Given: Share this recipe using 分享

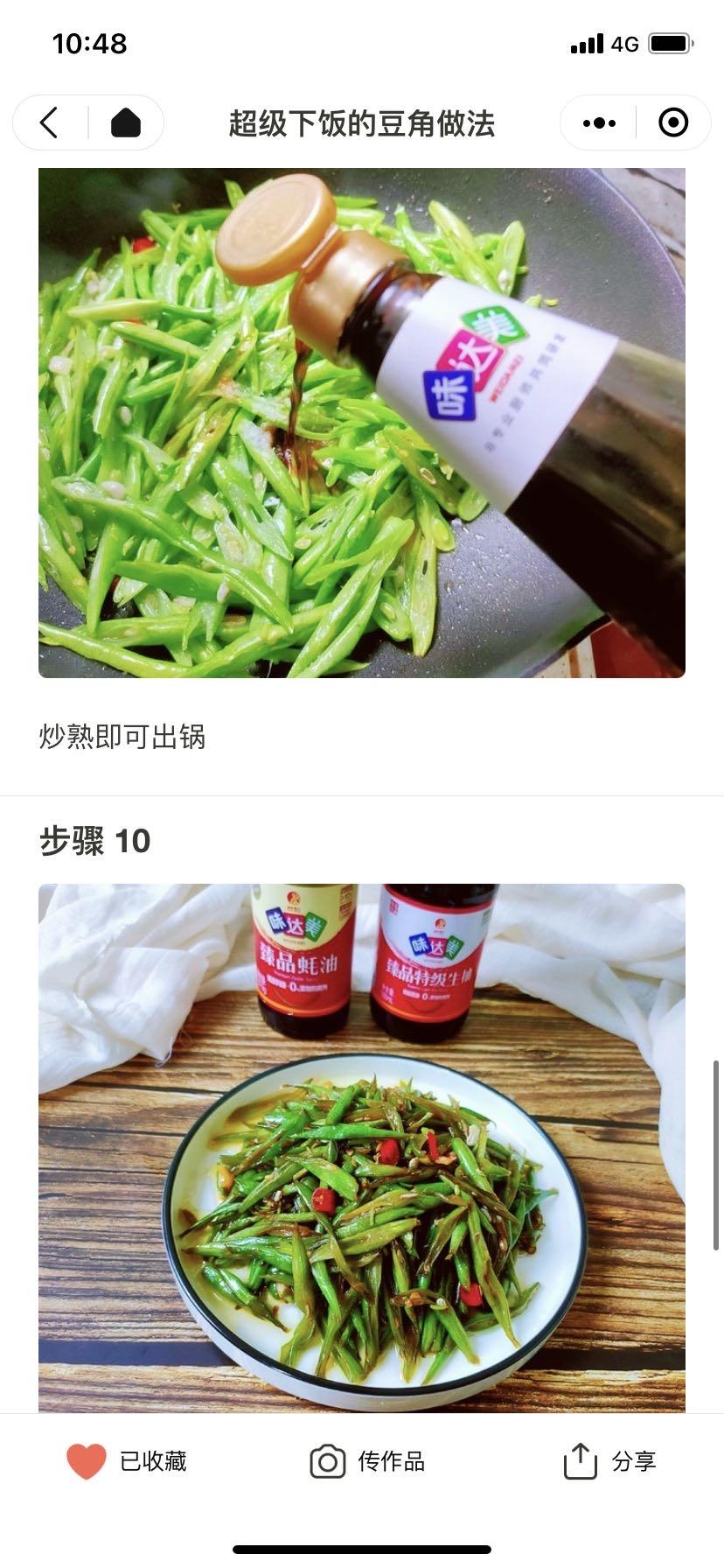Looking at the screenshot, I should coord(609,1461).
